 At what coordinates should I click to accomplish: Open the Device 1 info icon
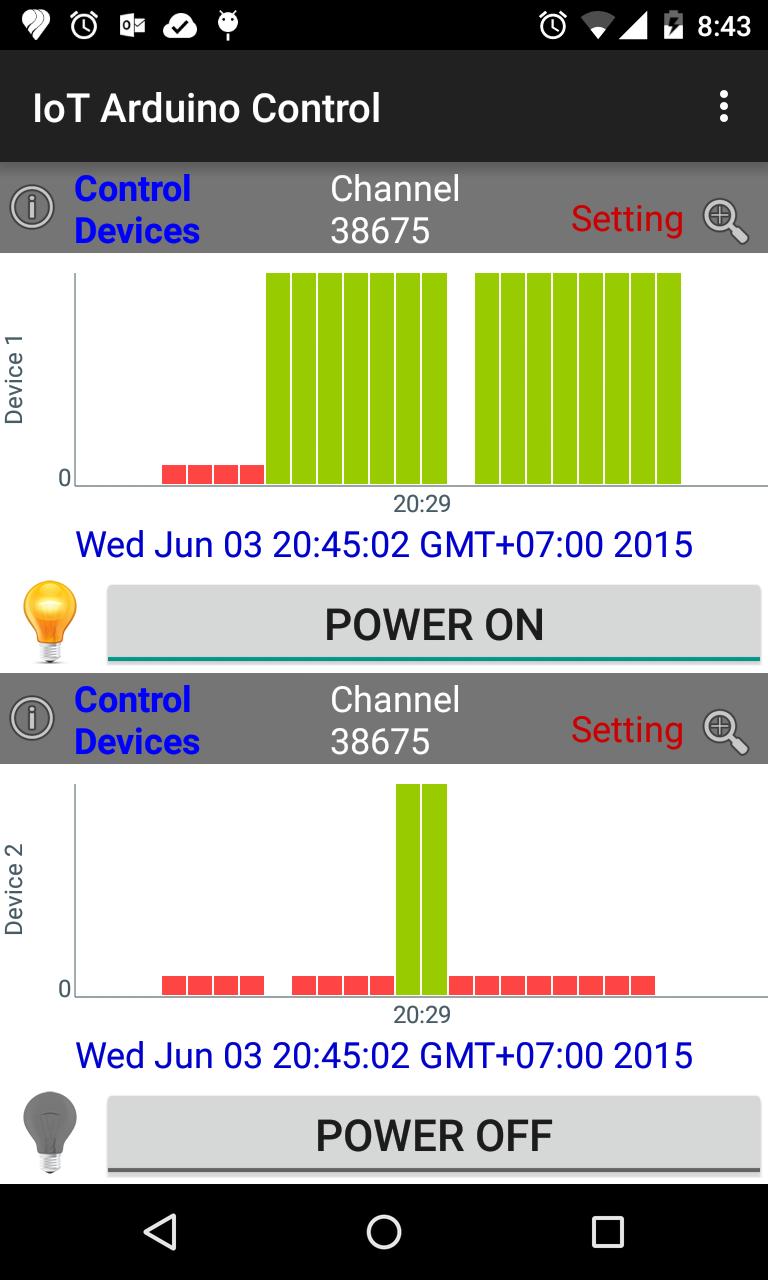click(31, 208)
